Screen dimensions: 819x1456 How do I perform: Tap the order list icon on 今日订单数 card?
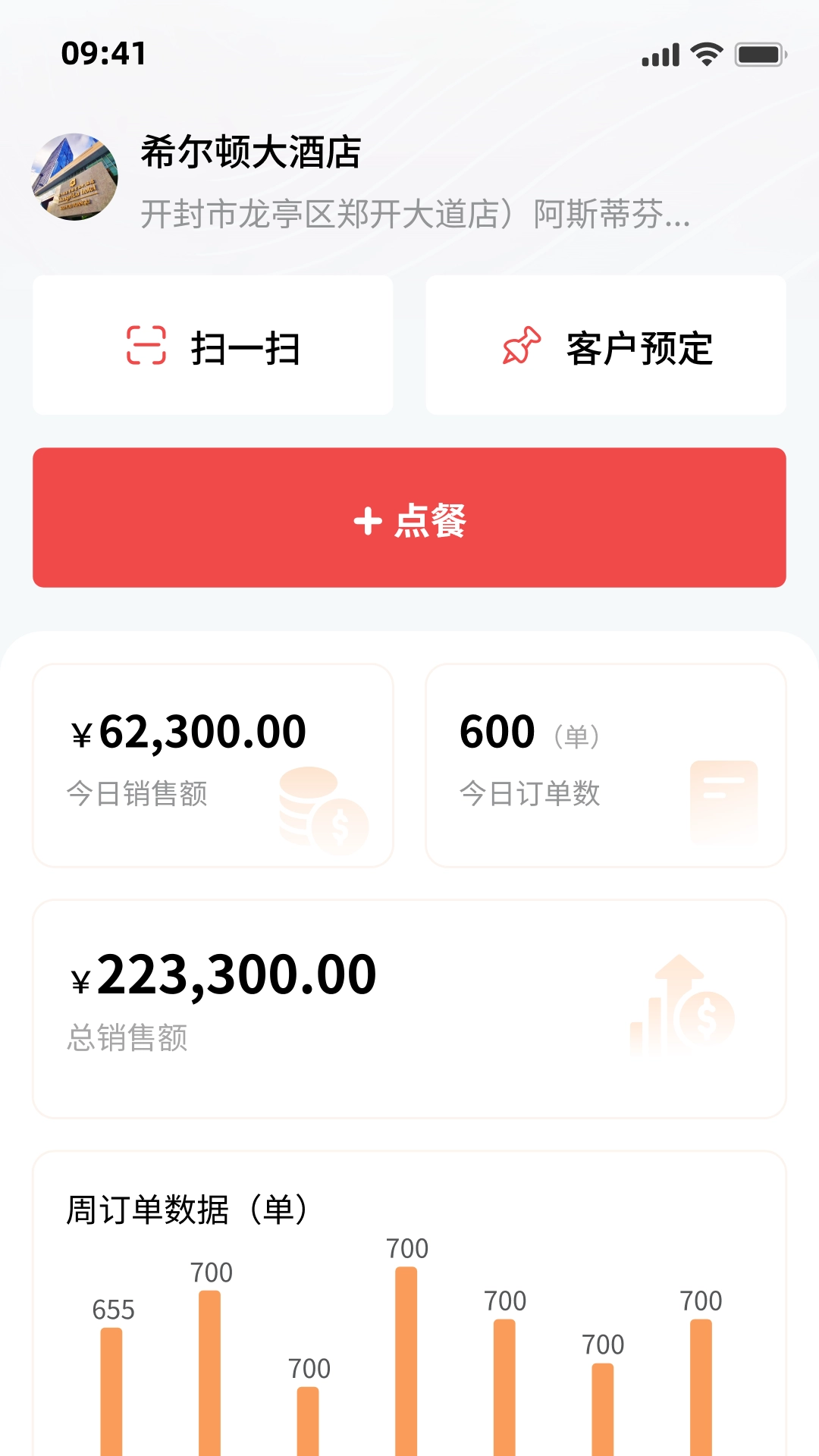click(x=723, y=800)
